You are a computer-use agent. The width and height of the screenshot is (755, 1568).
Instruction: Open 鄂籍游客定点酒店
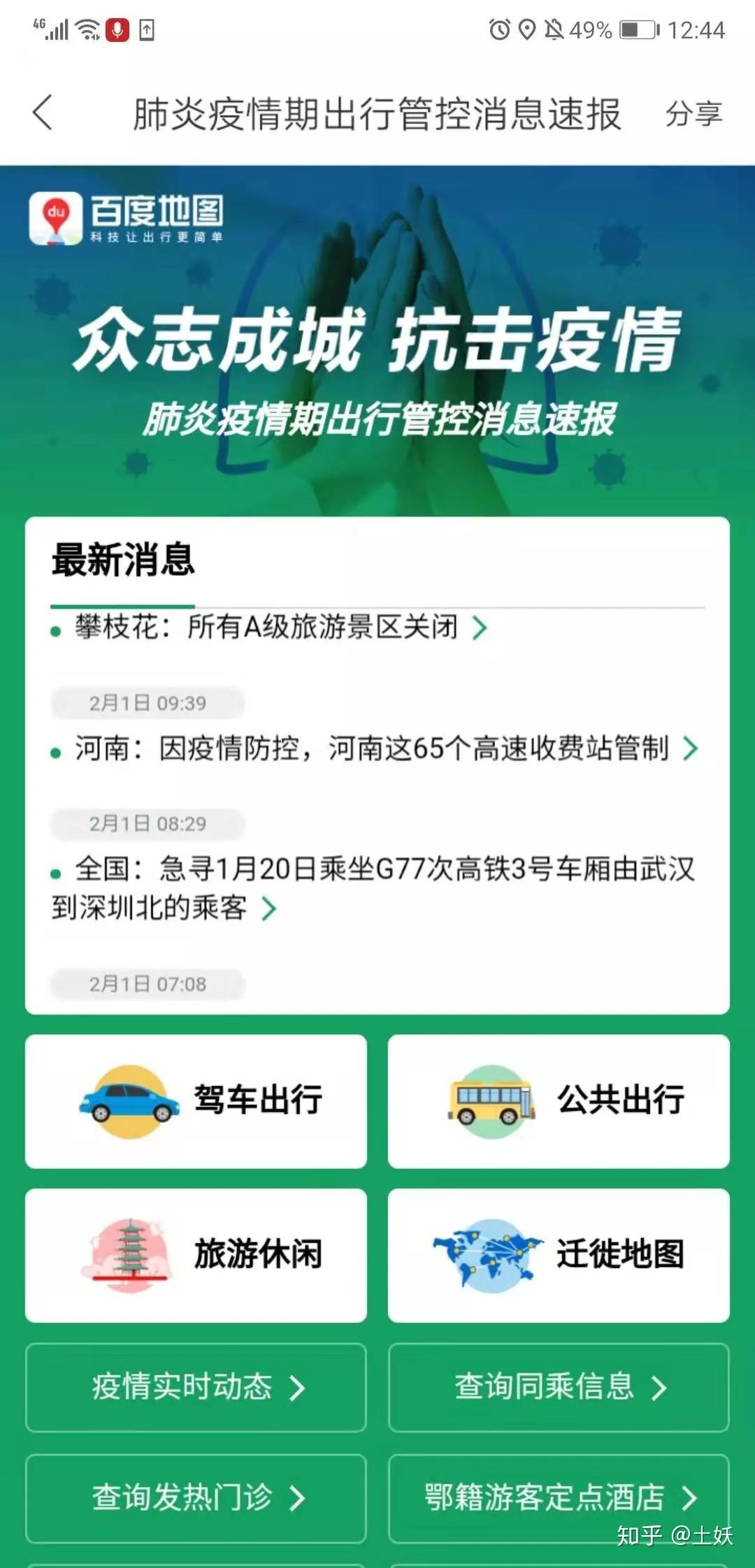click(559, 1497)
